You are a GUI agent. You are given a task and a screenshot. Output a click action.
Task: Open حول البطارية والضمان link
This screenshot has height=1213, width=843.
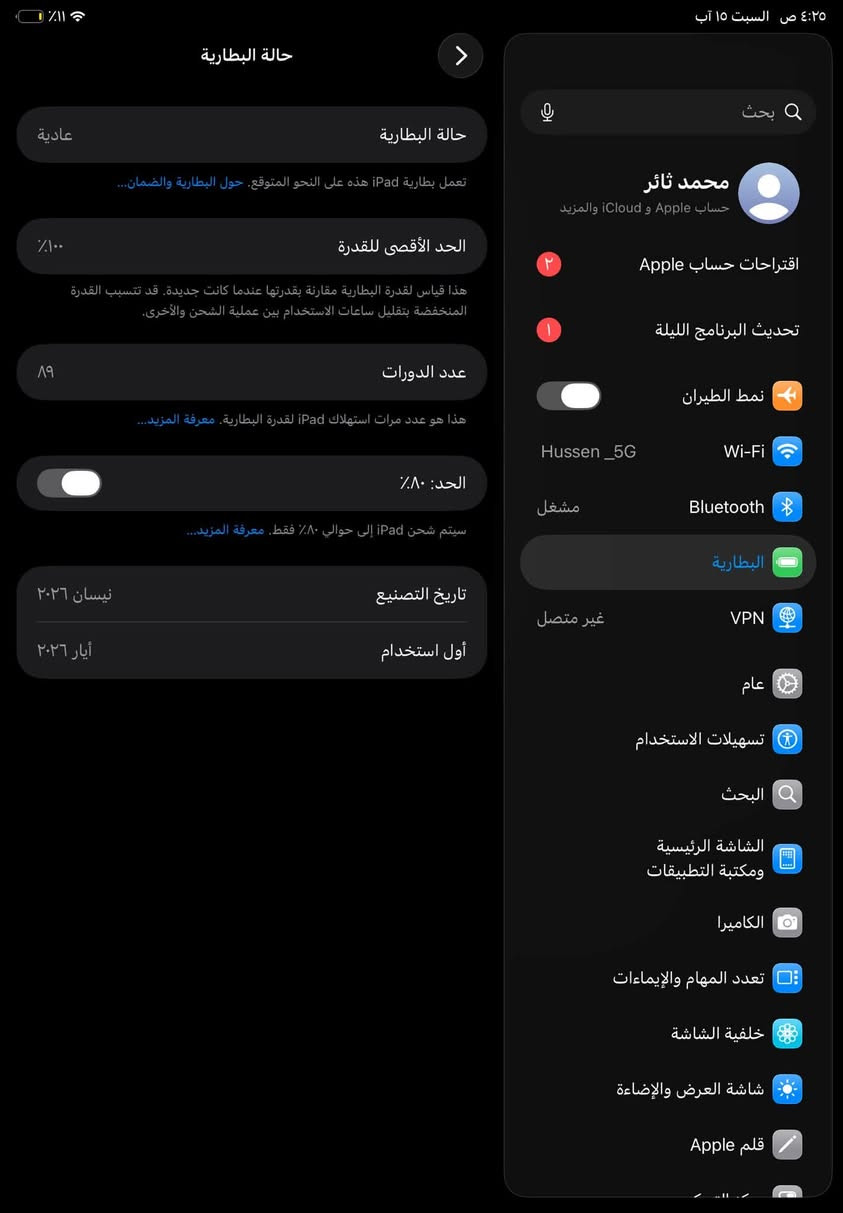(180, 183)
